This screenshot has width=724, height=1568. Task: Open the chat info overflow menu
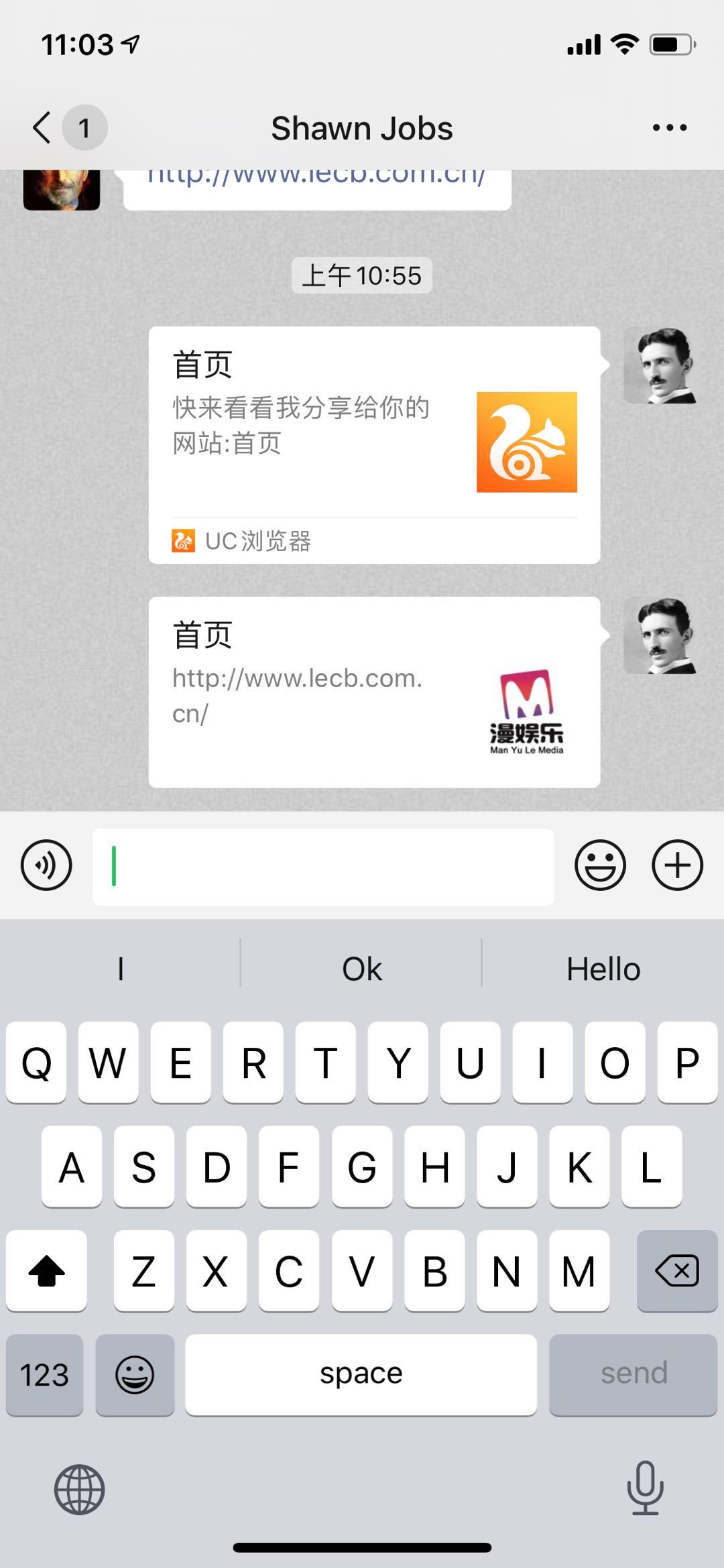(x=669, y=127)
